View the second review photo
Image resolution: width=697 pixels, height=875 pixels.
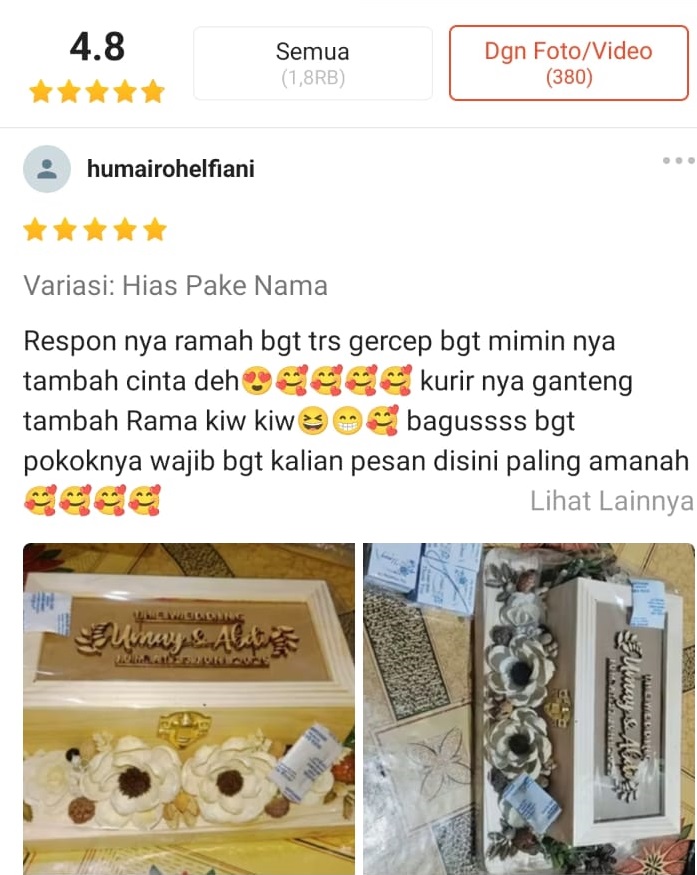click(528, 708)
